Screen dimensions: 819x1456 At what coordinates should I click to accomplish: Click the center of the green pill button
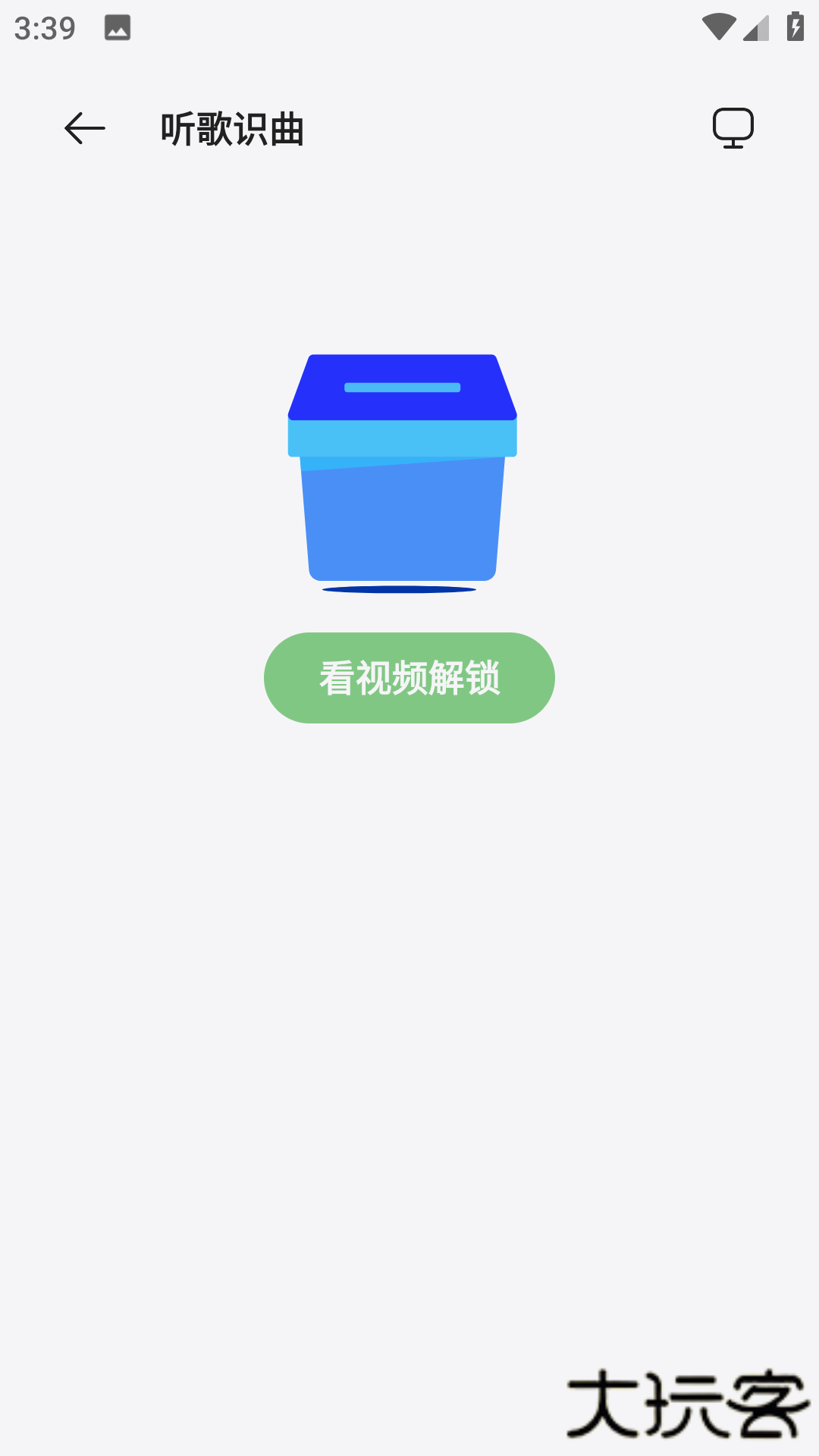[x=409, y=677]
